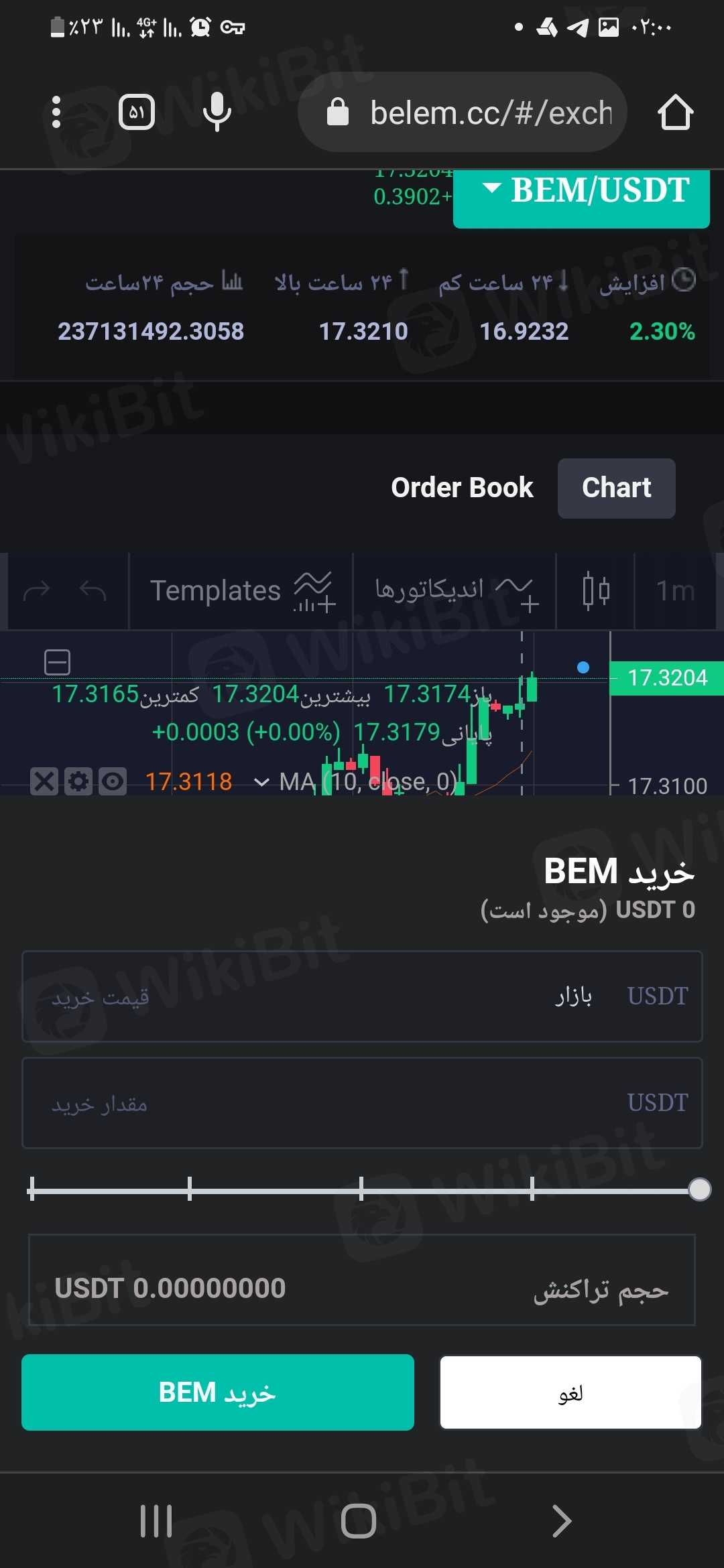Cancel the order with the لغو button

(x=570, y=1392)
